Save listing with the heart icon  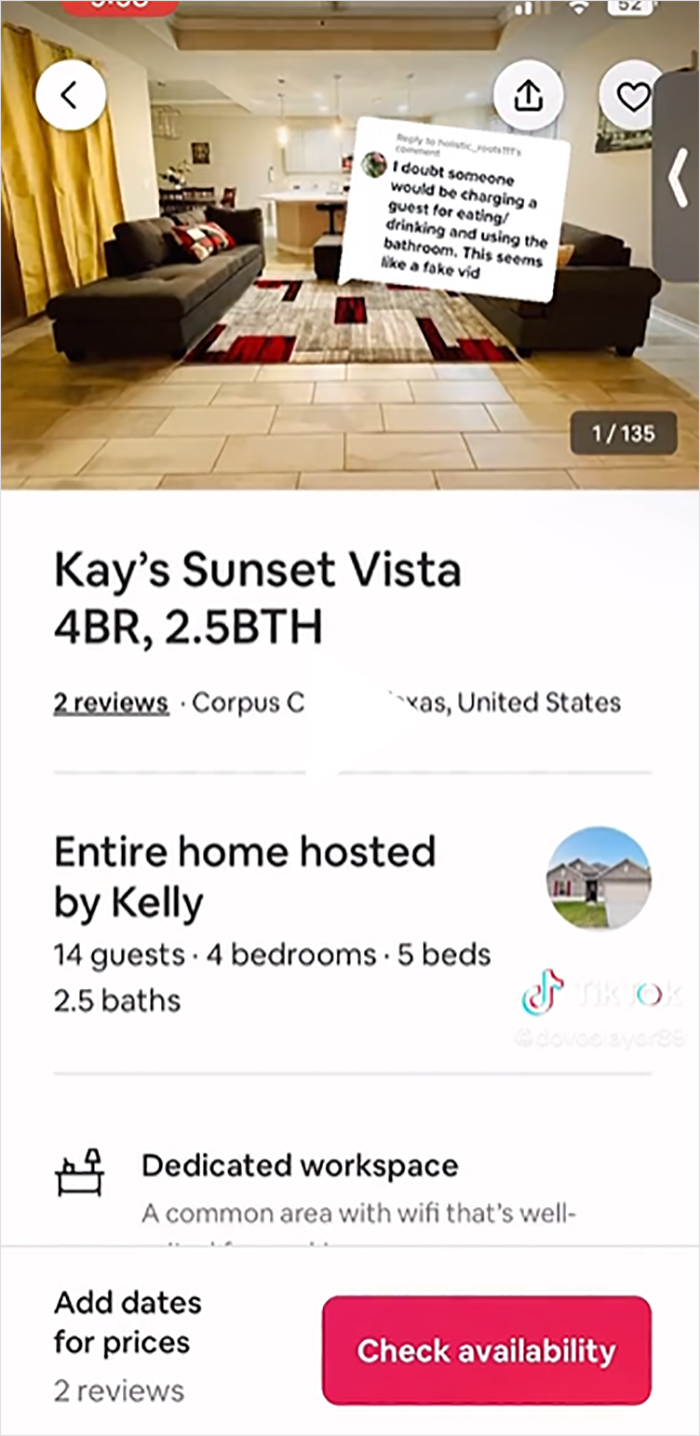632,96
